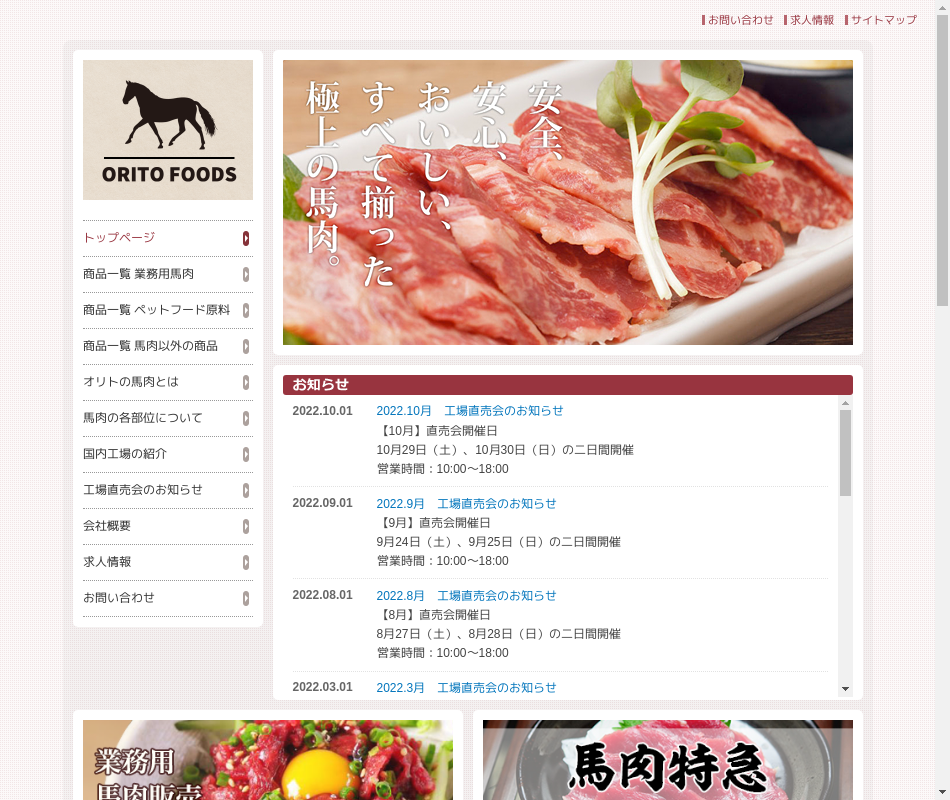Open the サイトマップ link
The height and width of the screenshot is (800, 950).
(x=883, y=20)
